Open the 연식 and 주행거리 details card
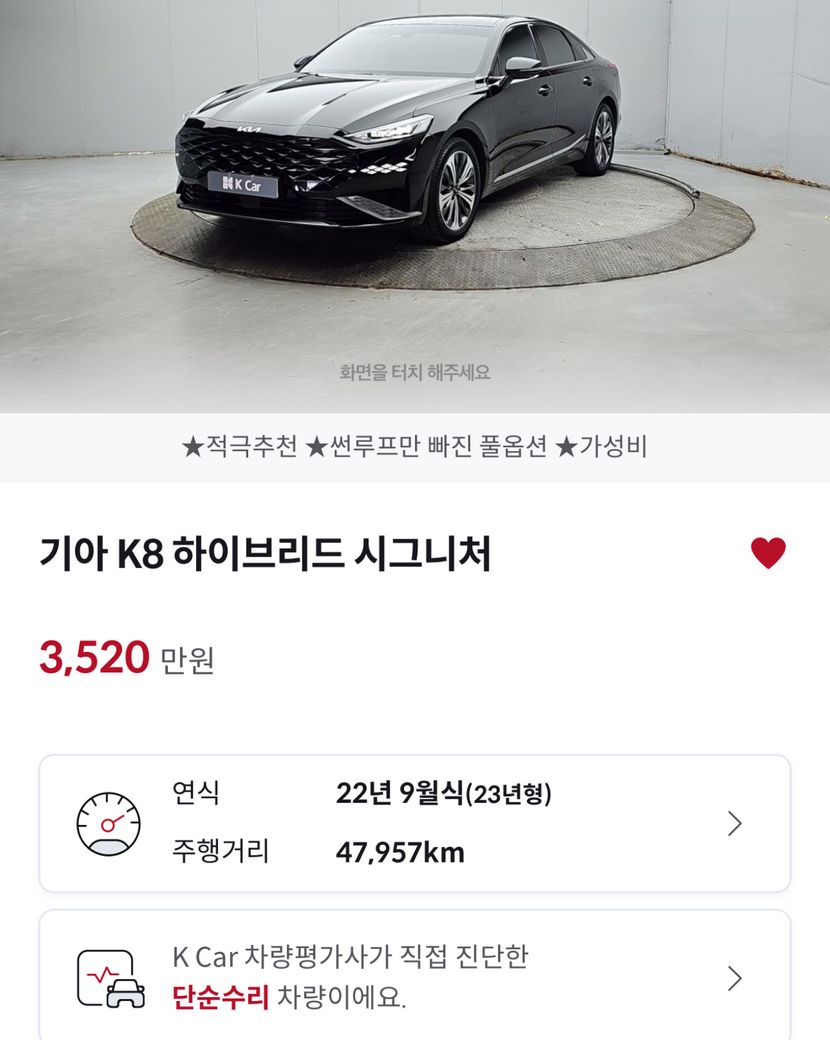830x1040 pixels. [x=414, y=823]
